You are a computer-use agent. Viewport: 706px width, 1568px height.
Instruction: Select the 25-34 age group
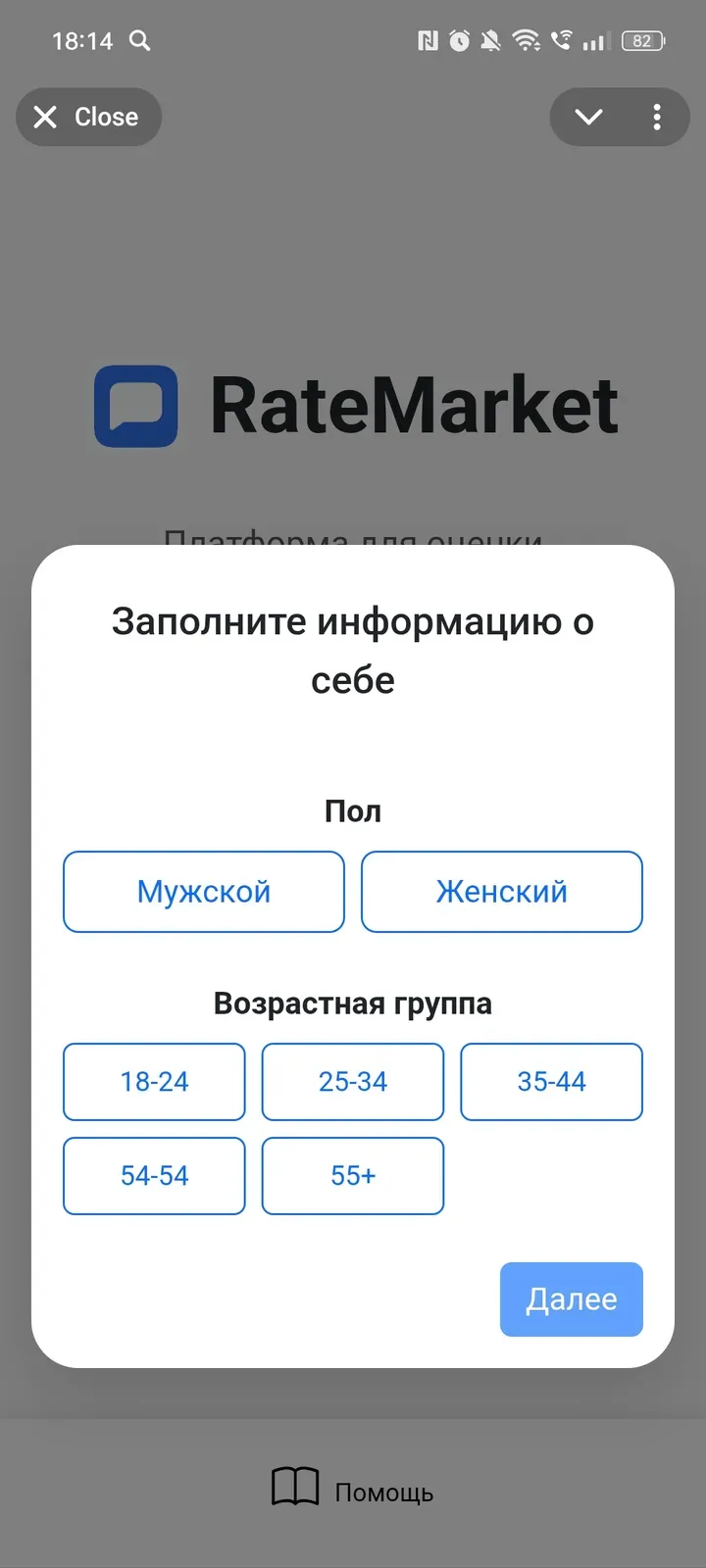click(x=353, y=1082)
